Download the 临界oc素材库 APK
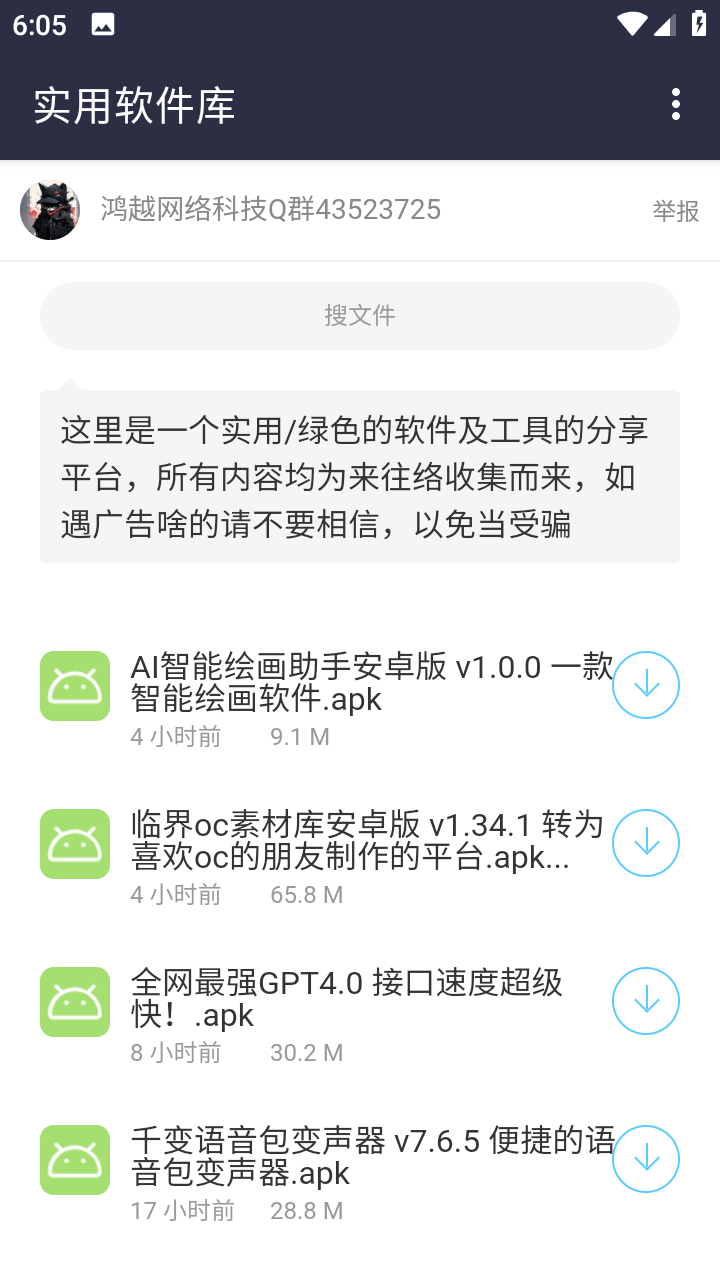This screenshot has height=1280, width=720. pos(645,843)
